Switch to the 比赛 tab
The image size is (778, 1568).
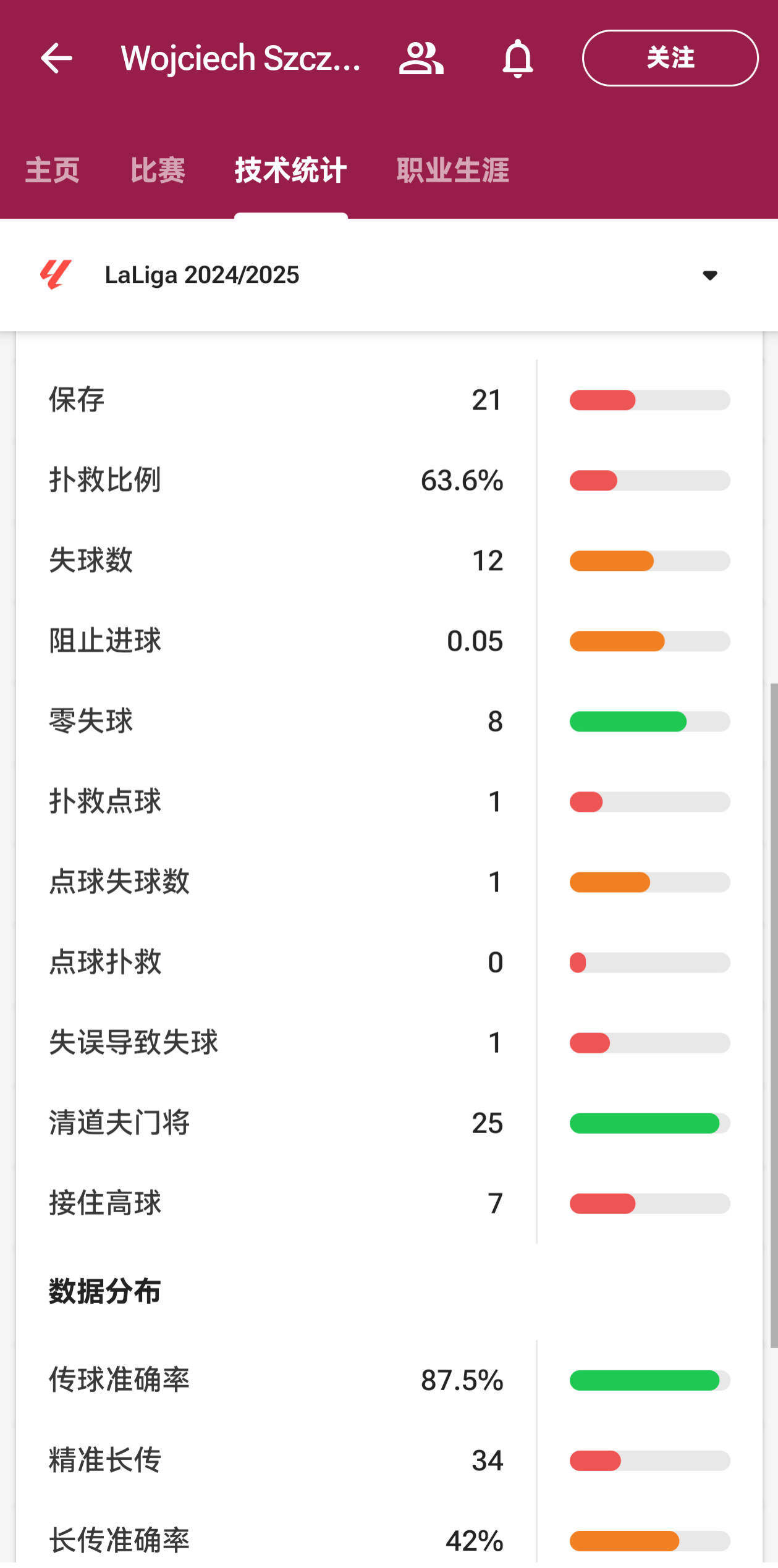pyautogui.click(x=158, y=171)
